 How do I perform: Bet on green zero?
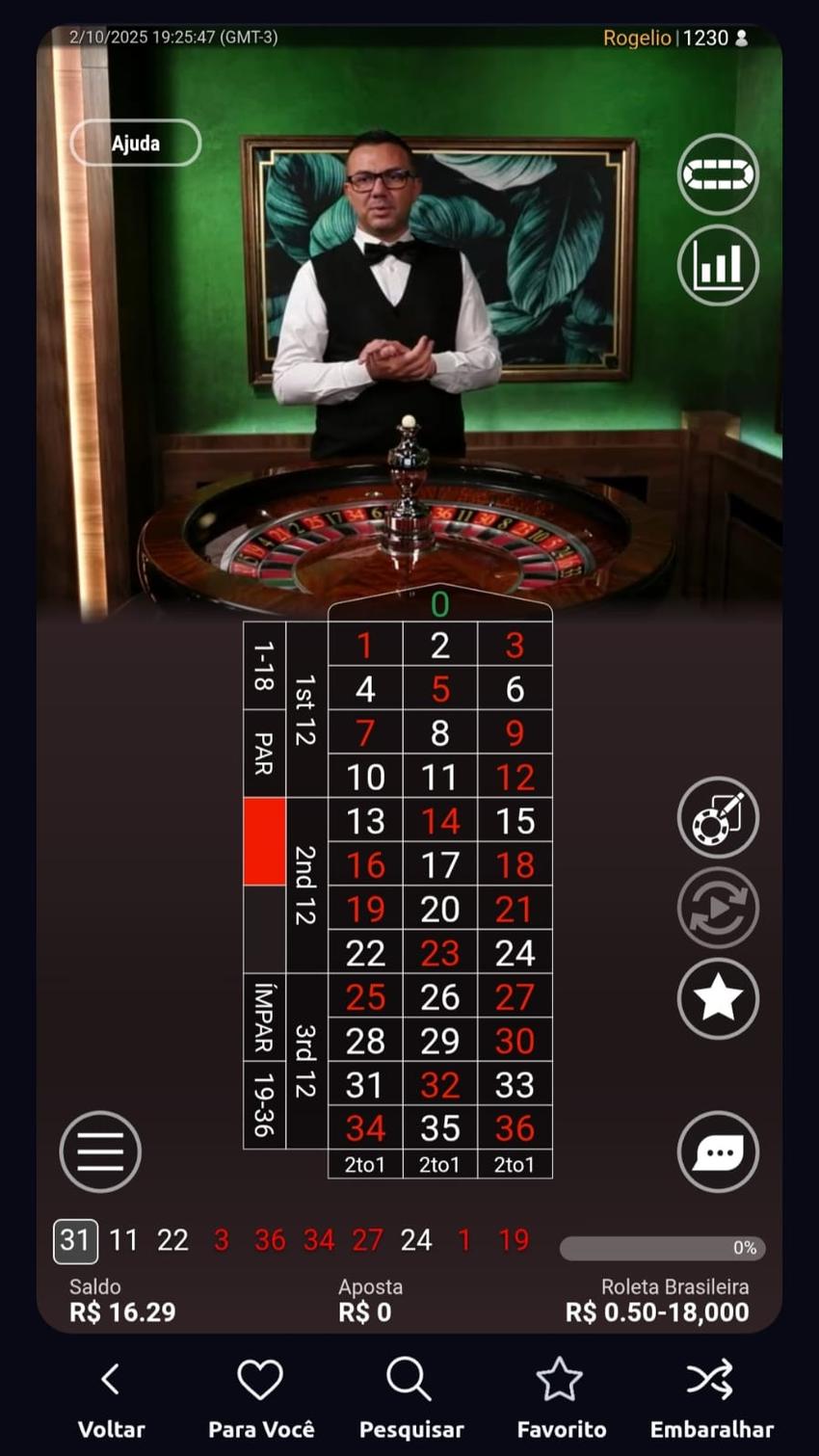[439, 605]
